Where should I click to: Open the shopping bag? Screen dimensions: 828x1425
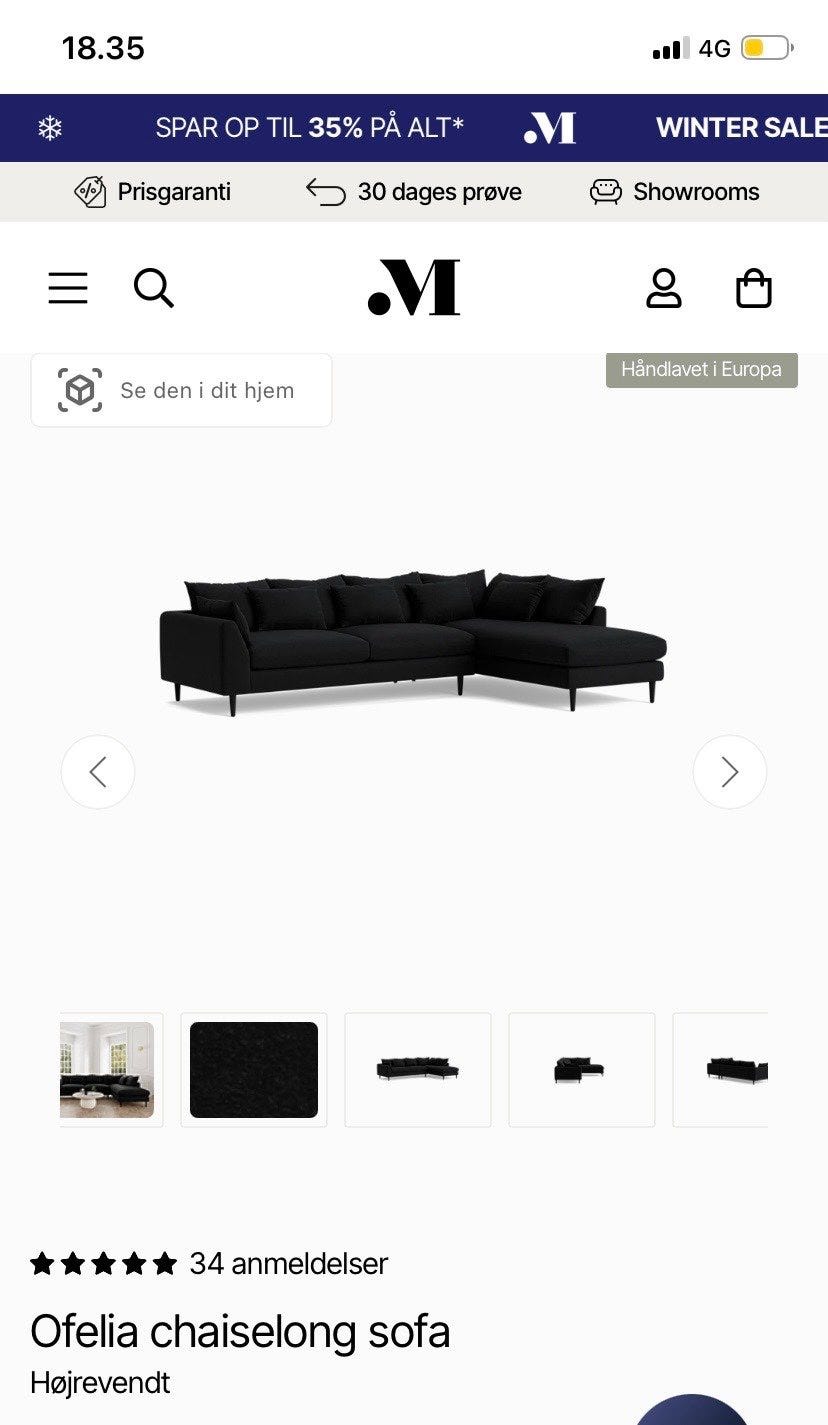pyautogui.click(x=753, y=287)
